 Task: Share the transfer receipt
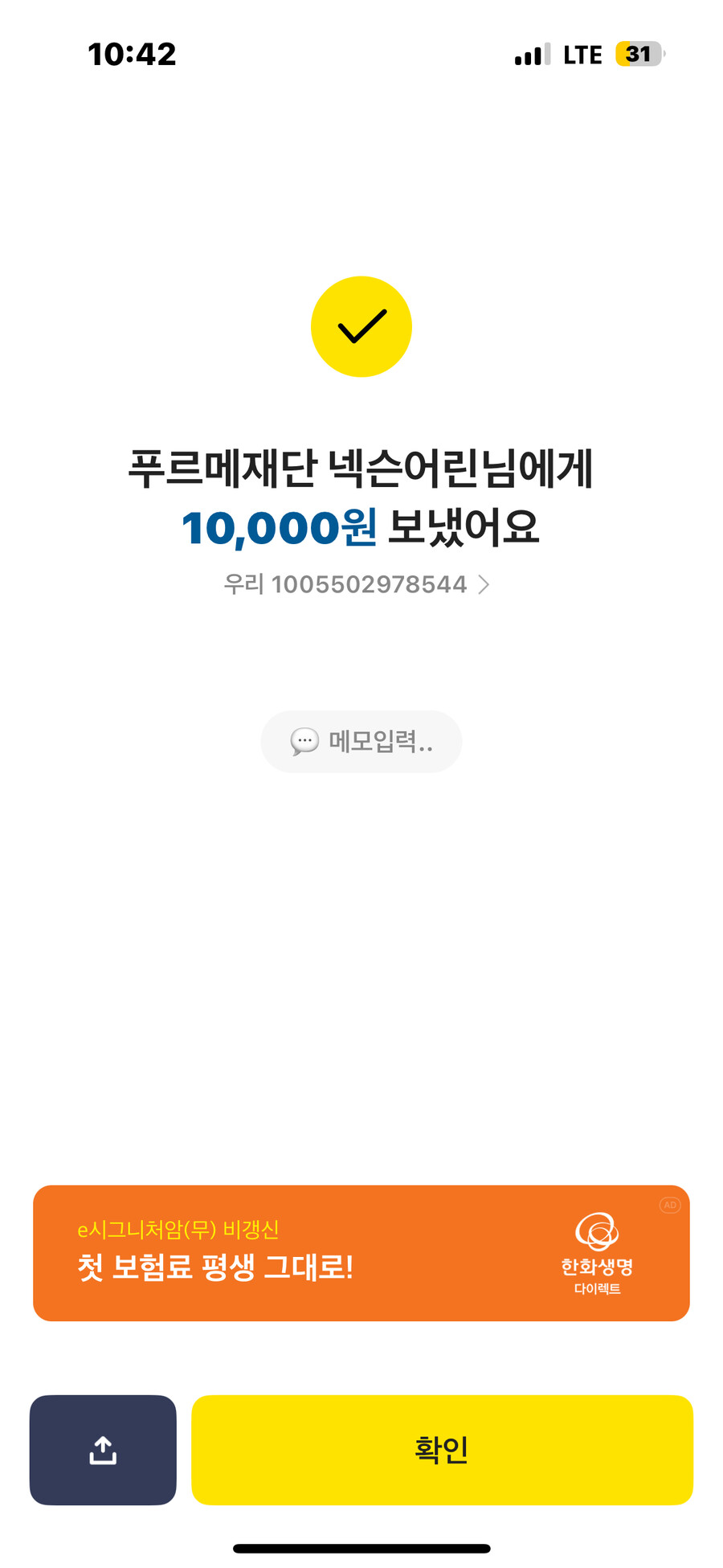tap(103, 1450)
